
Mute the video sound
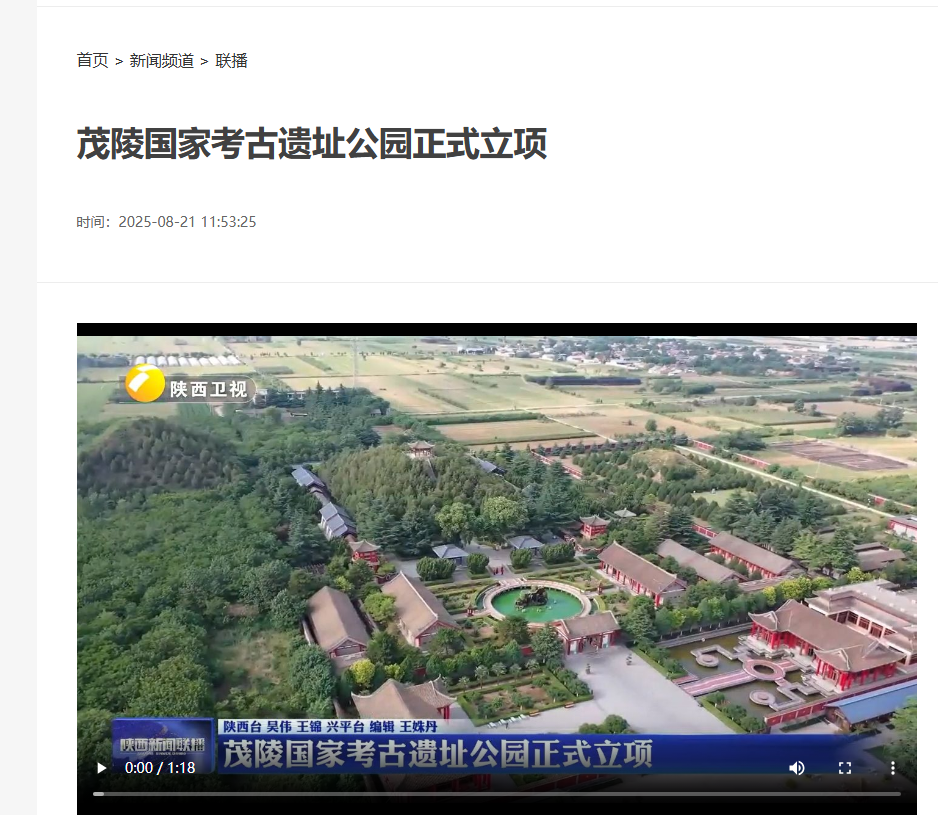click(x=797, y=768)
